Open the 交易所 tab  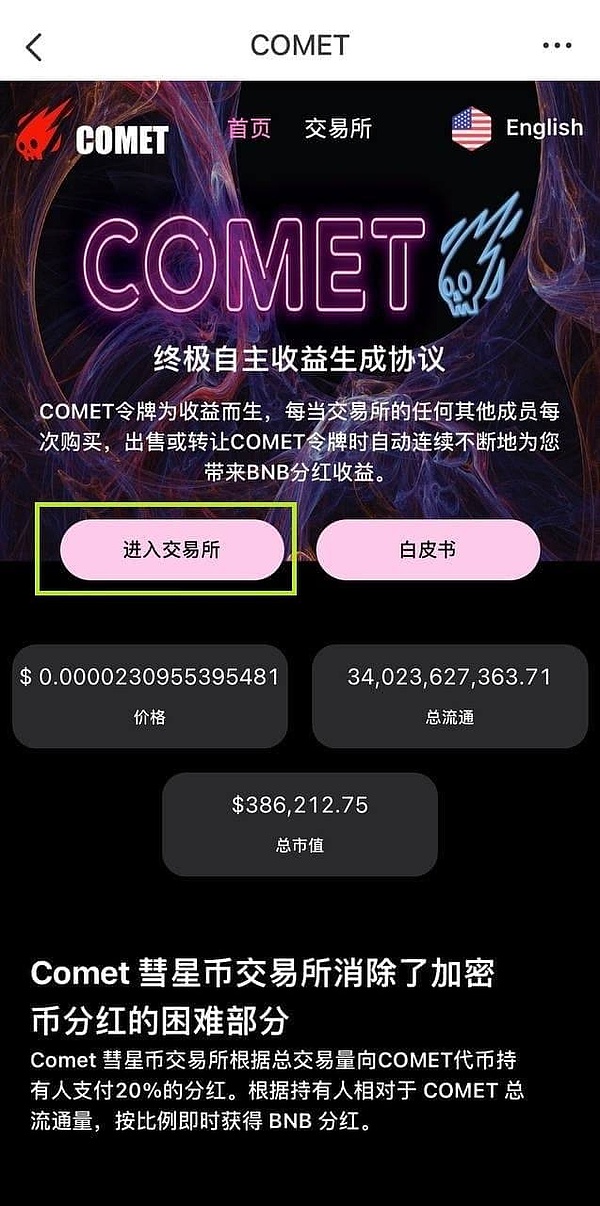(338, 129)
